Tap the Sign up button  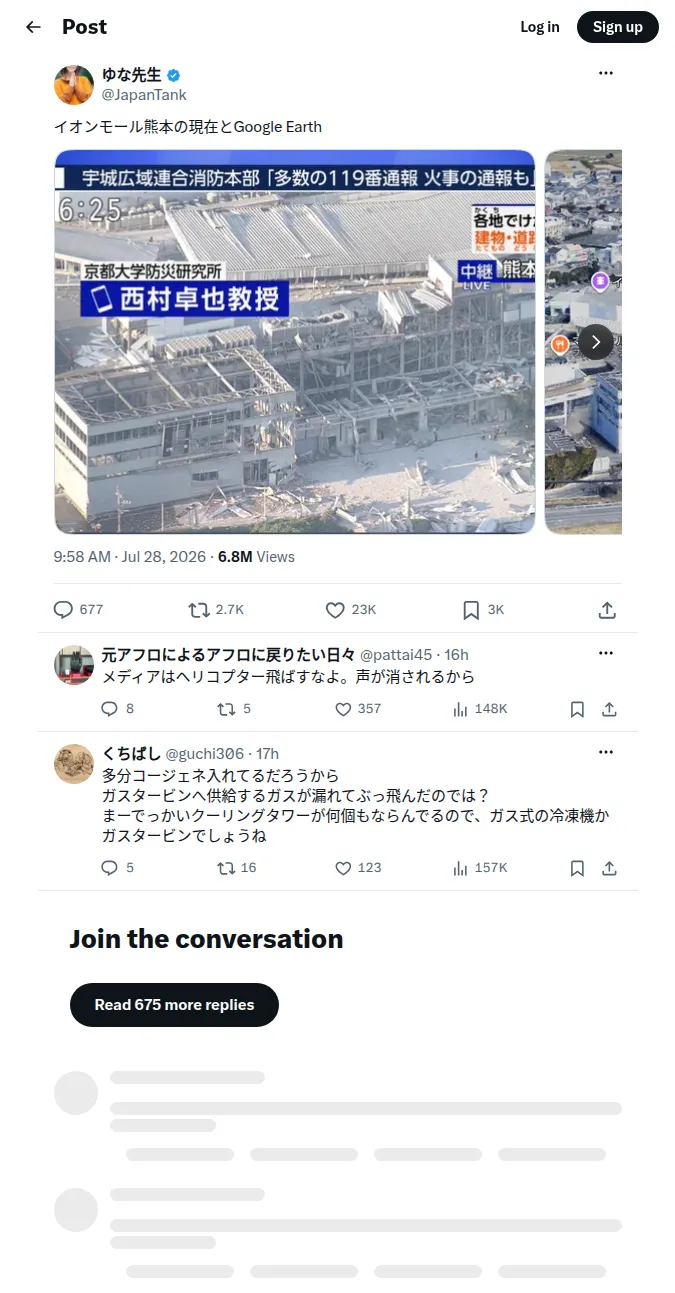click(617, 27)
